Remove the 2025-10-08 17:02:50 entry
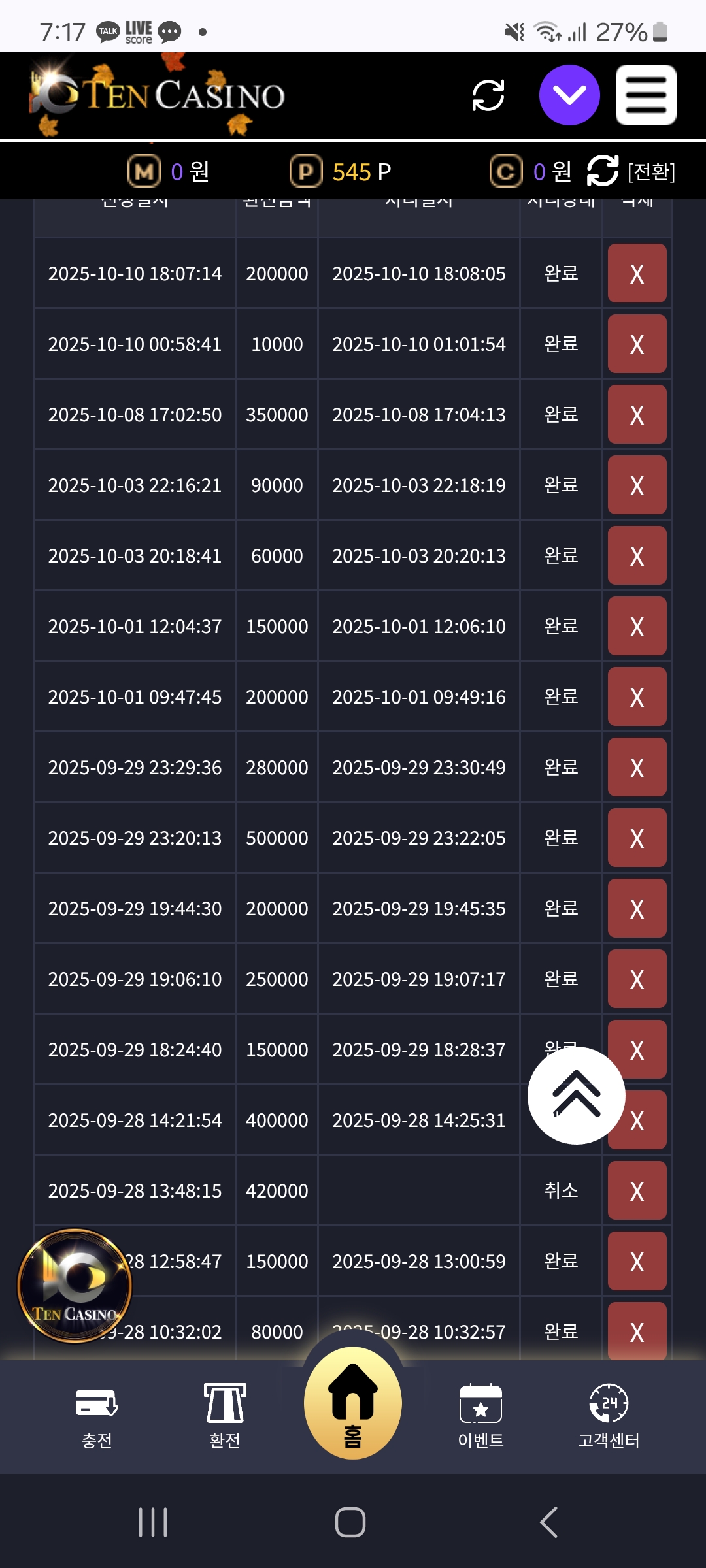The image size is (706, 1568). pos(637,415)
